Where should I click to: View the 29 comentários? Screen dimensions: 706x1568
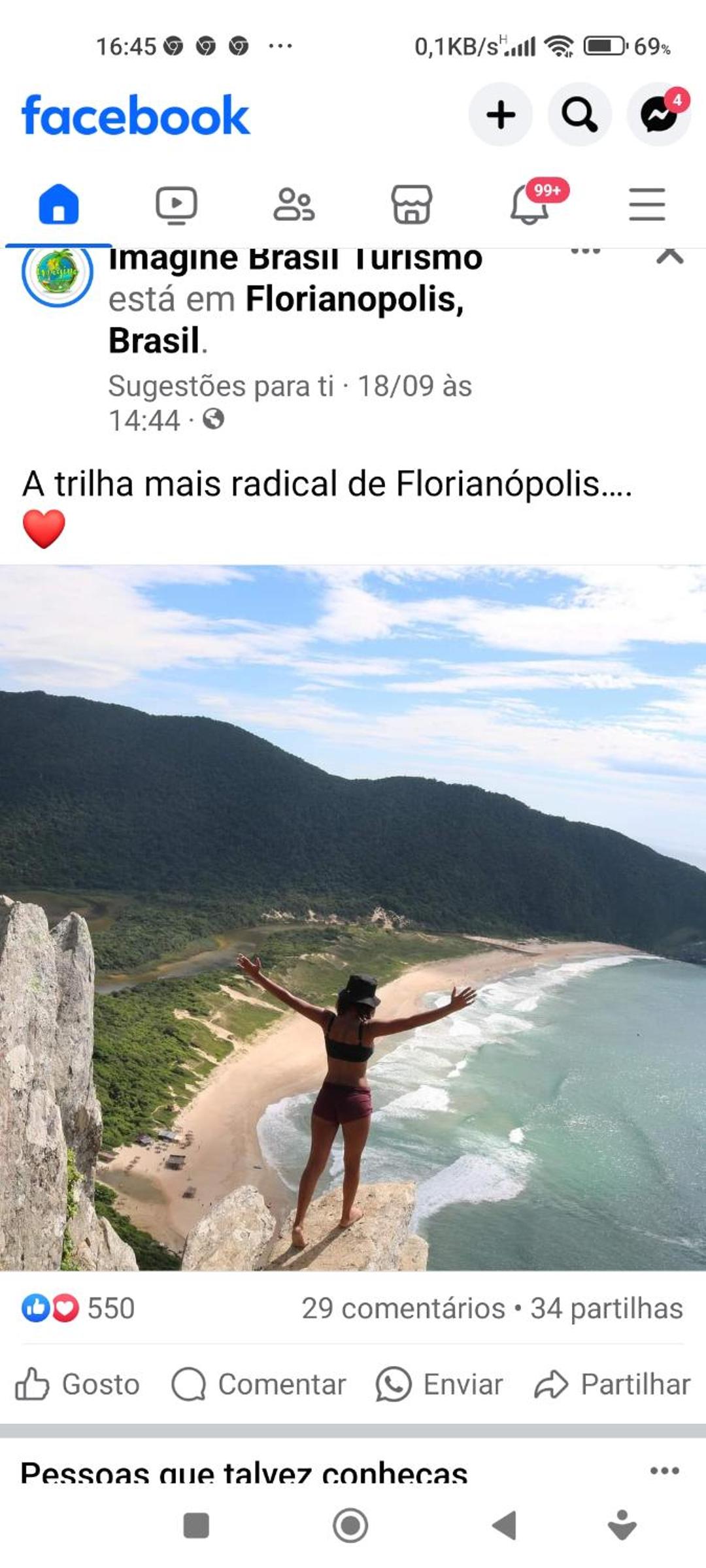pos(403,1309)
